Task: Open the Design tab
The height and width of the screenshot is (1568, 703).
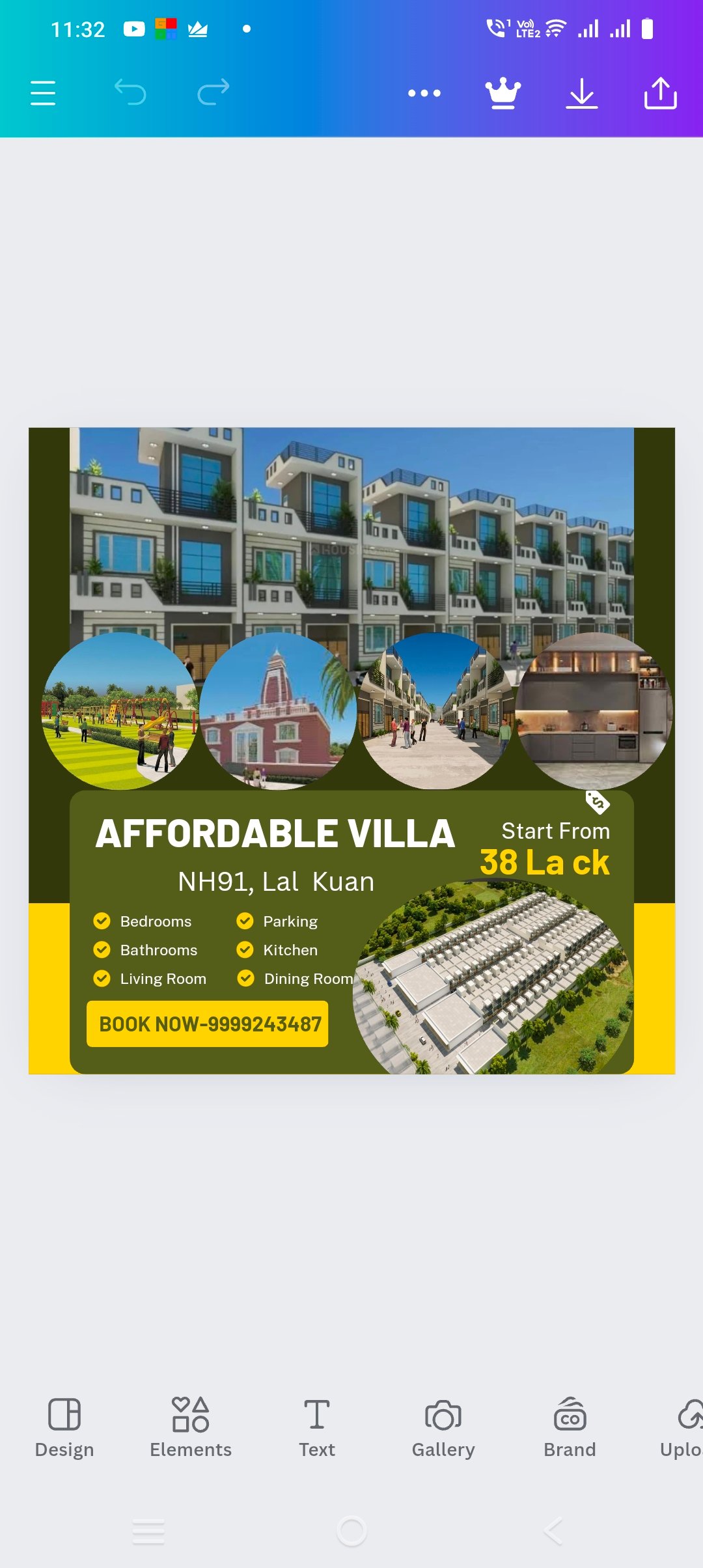Action: [x=64, y=1427]
